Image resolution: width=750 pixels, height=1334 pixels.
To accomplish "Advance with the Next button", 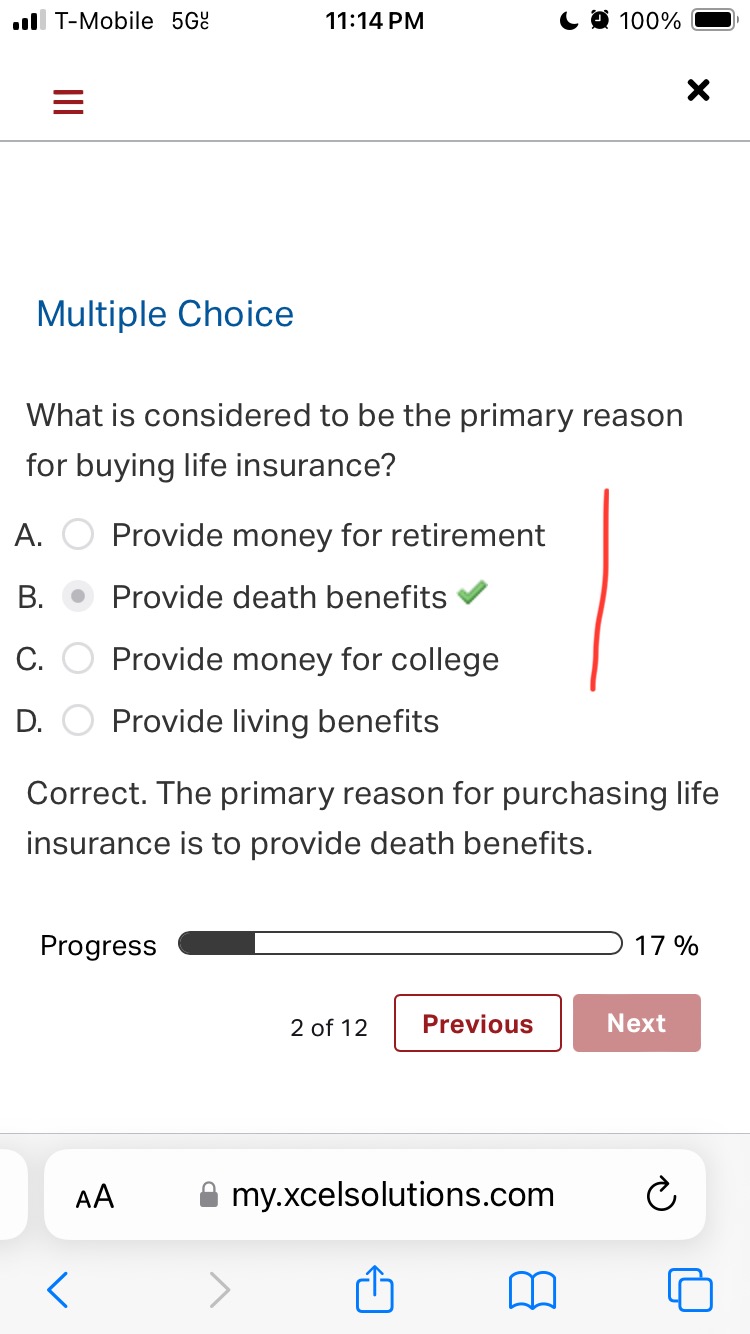I will tap(636, 1023).
